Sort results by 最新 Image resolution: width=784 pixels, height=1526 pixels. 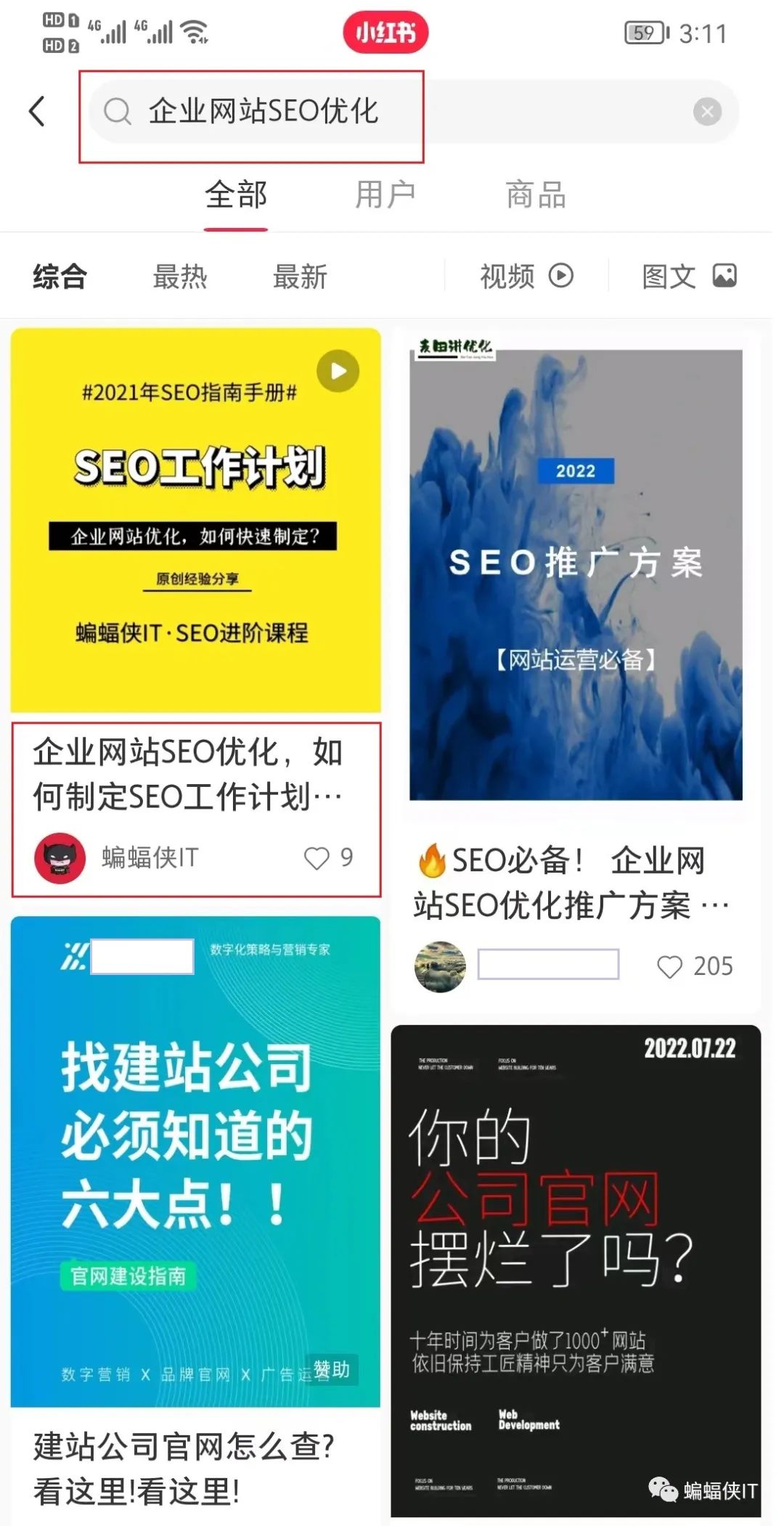pos(300,277)
